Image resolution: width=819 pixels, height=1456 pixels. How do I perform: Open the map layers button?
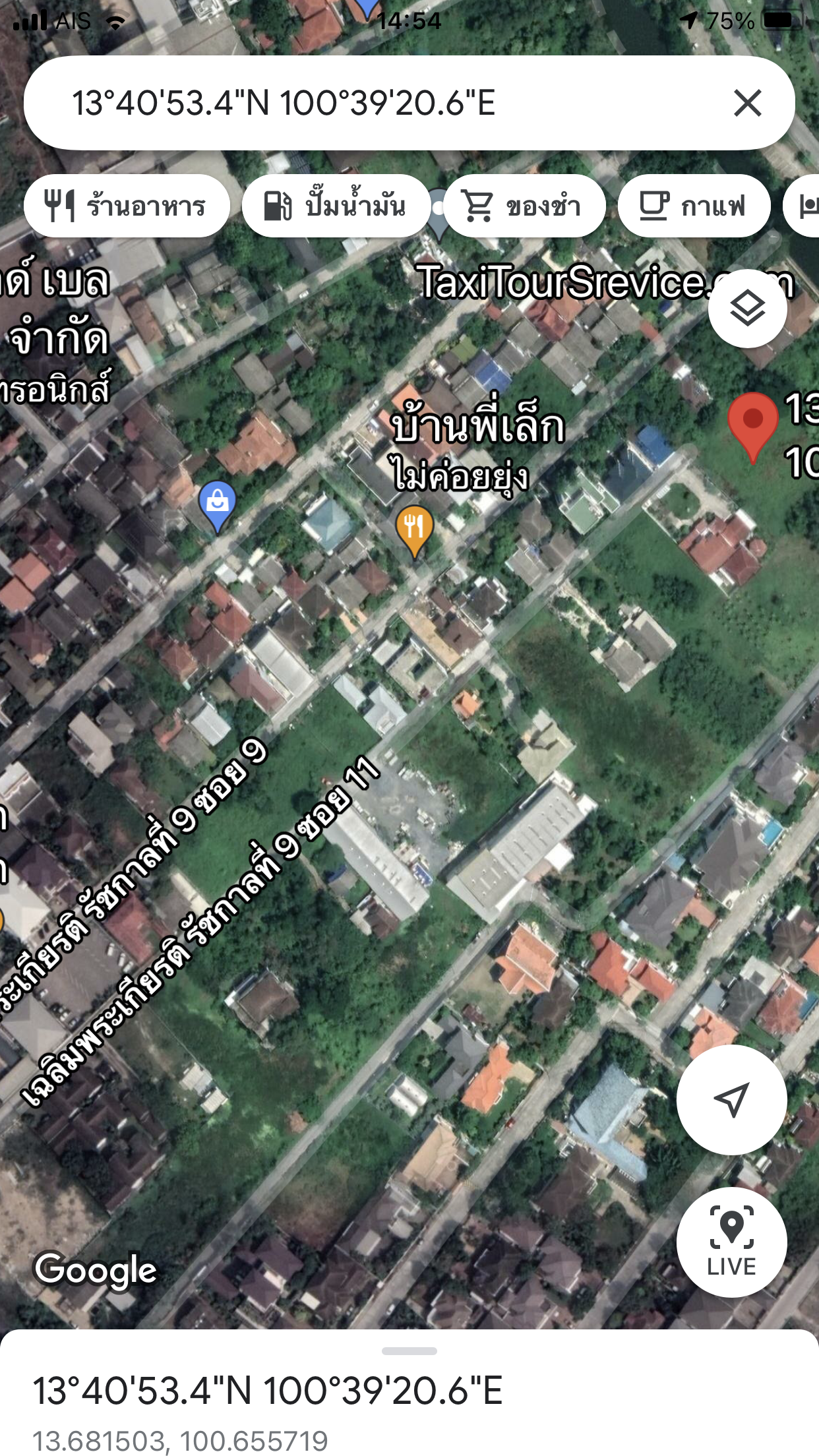point(747,309)
